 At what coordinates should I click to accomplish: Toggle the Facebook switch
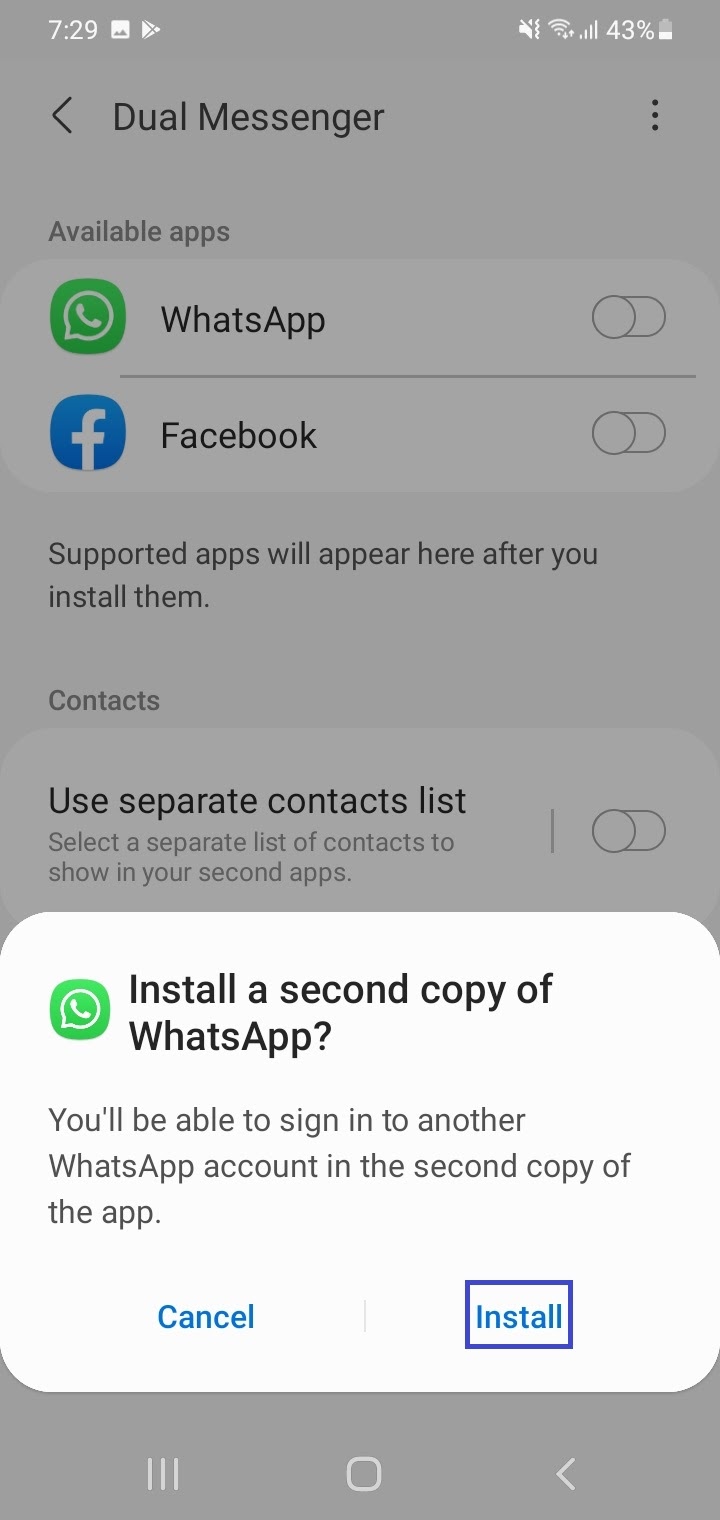(629, 434)
